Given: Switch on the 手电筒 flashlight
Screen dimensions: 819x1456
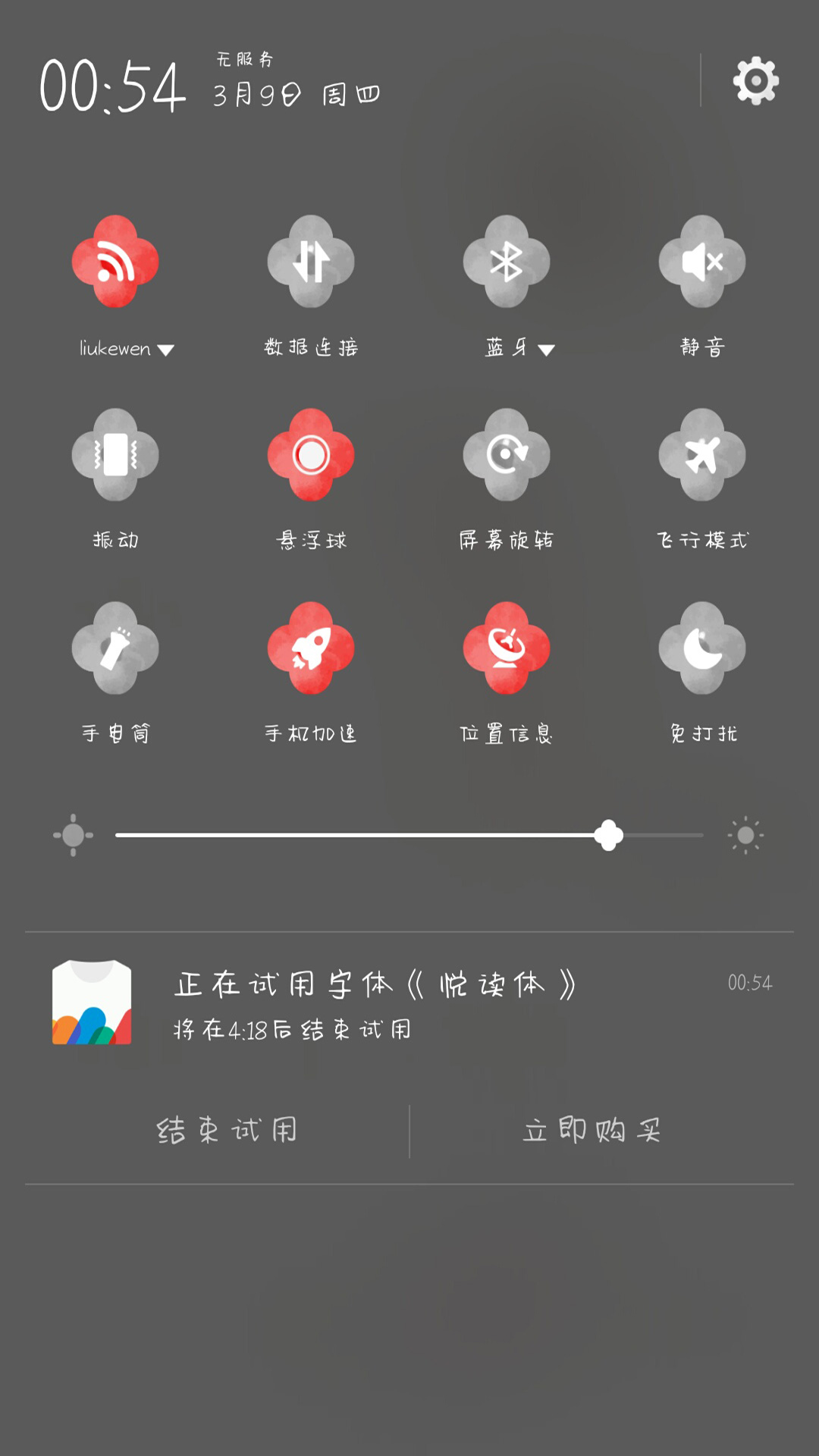Looking at the screenshot, I should pos(115,648).
